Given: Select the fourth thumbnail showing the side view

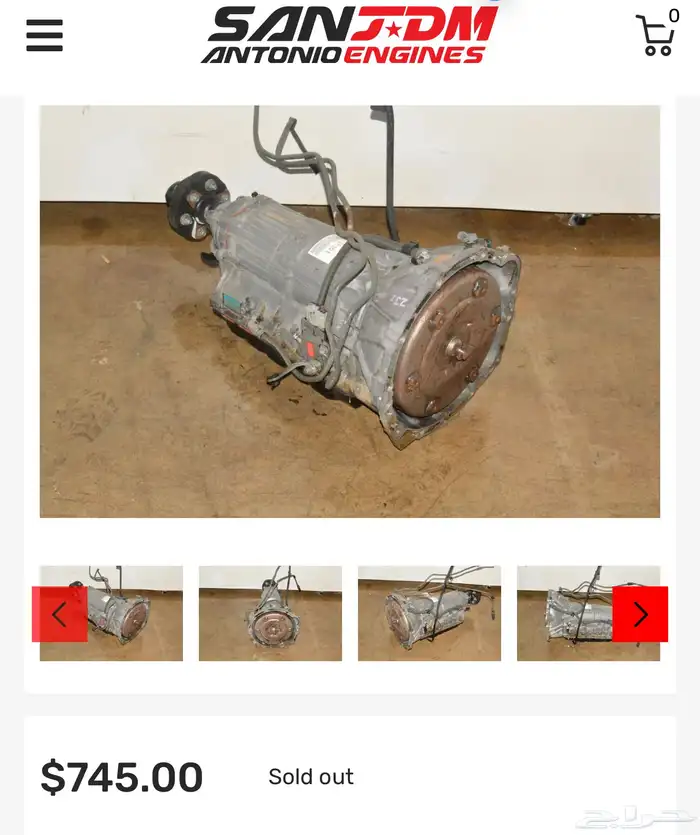Looking at the screenshot, I should coord(588,613).
